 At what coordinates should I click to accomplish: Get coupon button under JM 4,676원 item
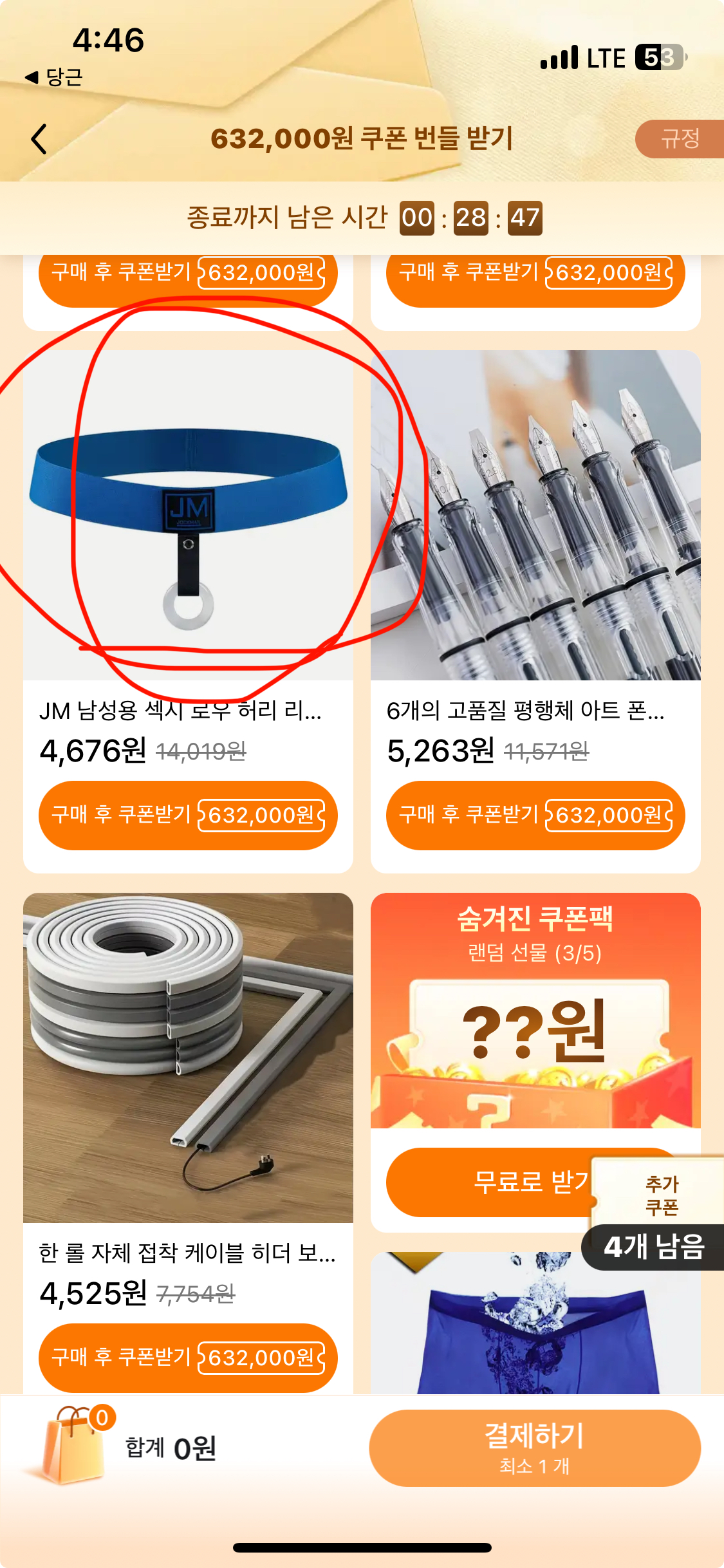pyautogui.click(x=188, y=815)
